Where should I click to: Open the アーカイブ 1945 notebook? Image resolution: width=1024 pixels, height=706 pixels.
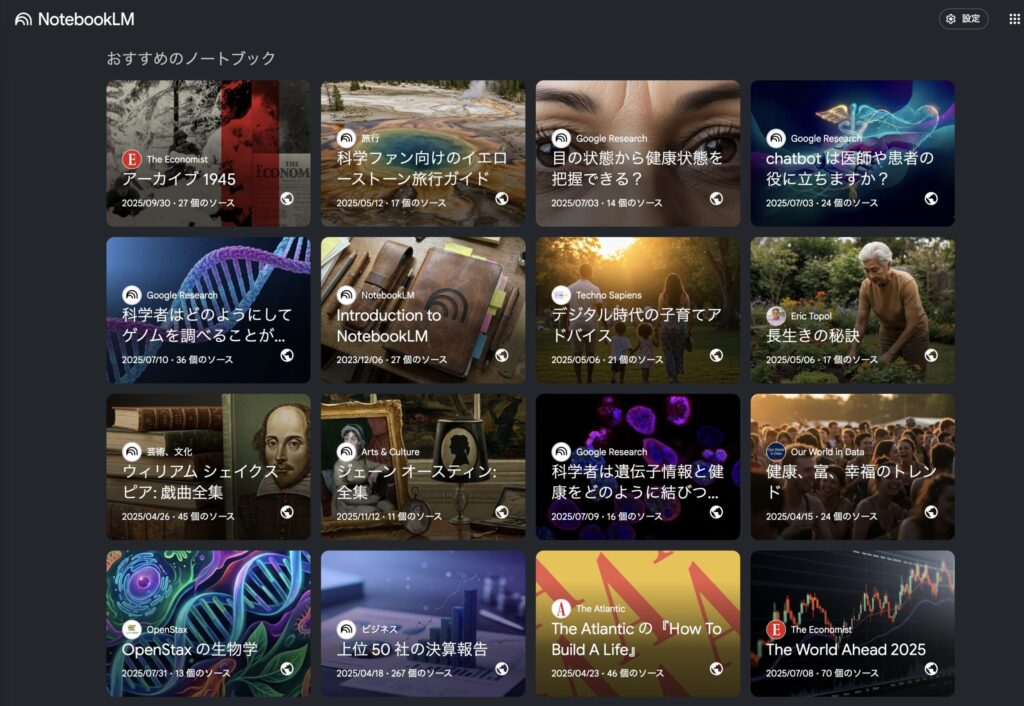point(208,153)
